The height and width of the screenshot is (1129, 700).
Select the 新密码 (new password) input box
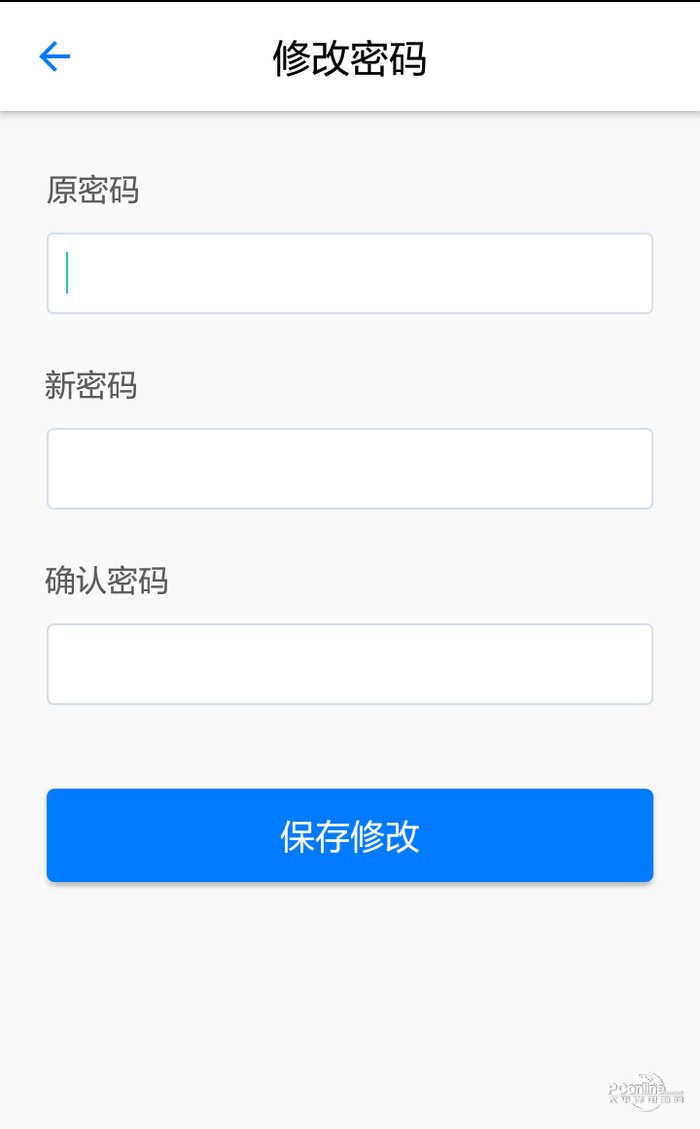(x=350, y=469)
